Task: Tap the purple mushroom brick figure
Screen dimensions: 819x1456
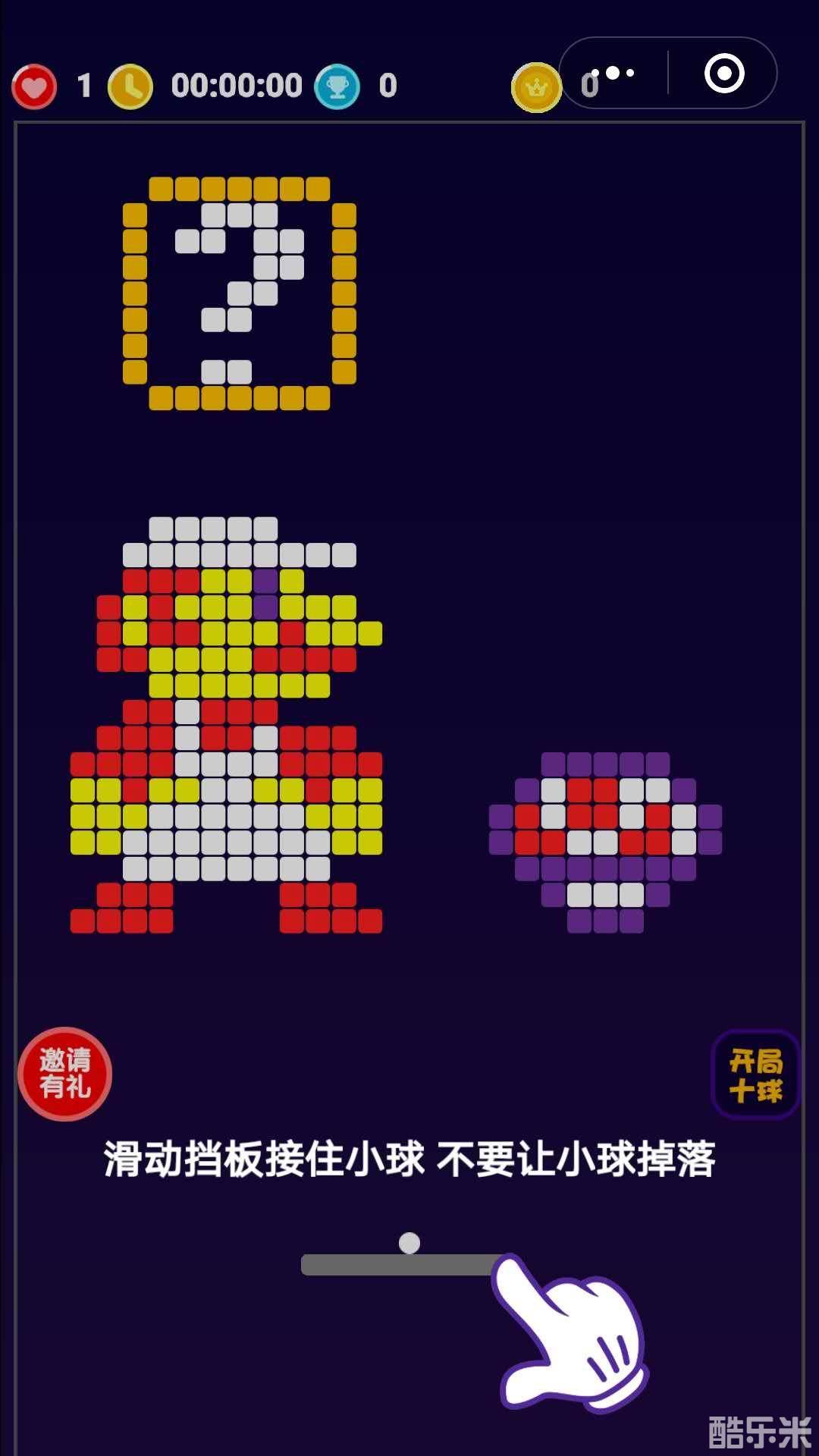Action: [607, 838]
